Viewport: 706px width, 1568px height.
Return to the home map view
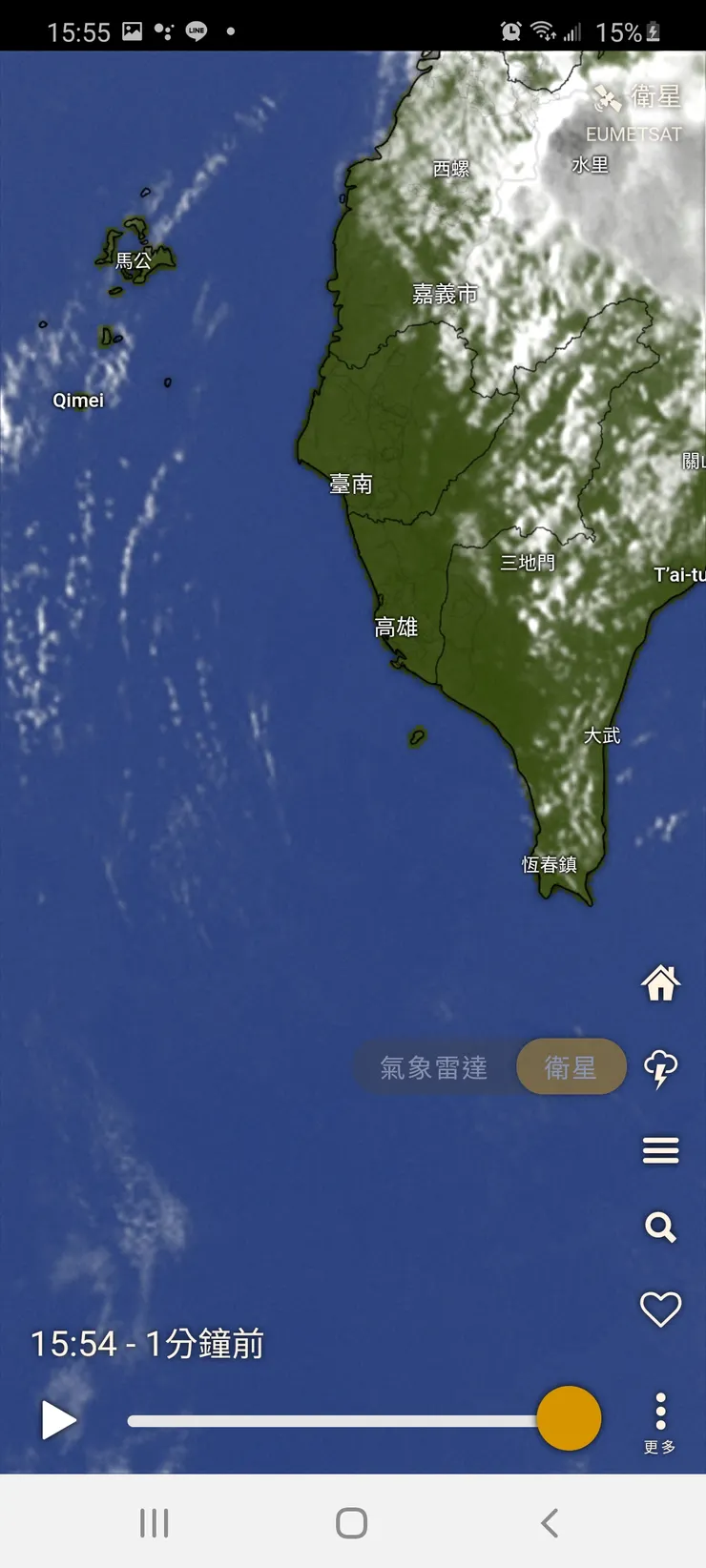coord(661,982)
